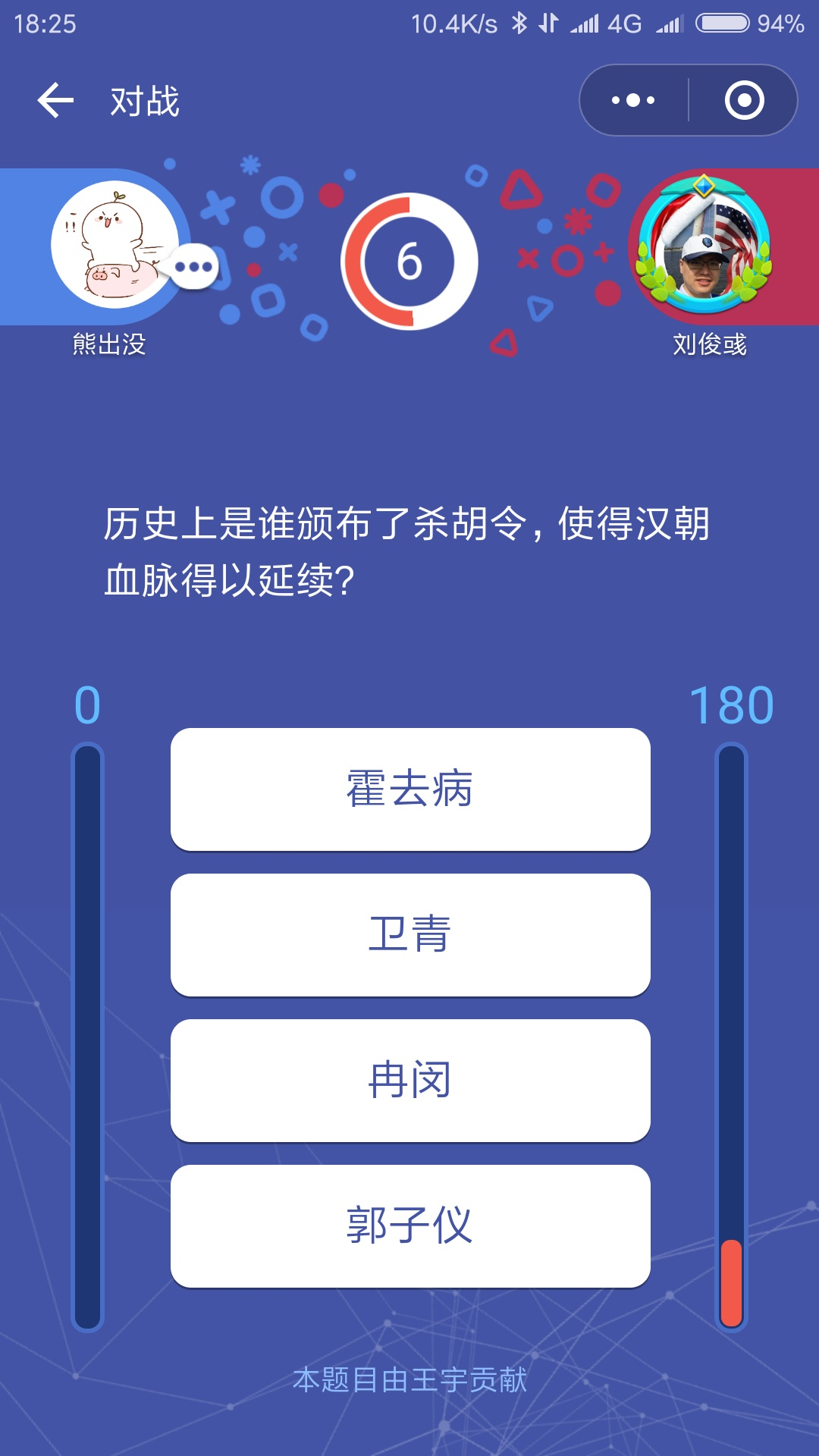
Task: Tap the quiz question text about 杀胡令
Action: [x=409, y=550]
